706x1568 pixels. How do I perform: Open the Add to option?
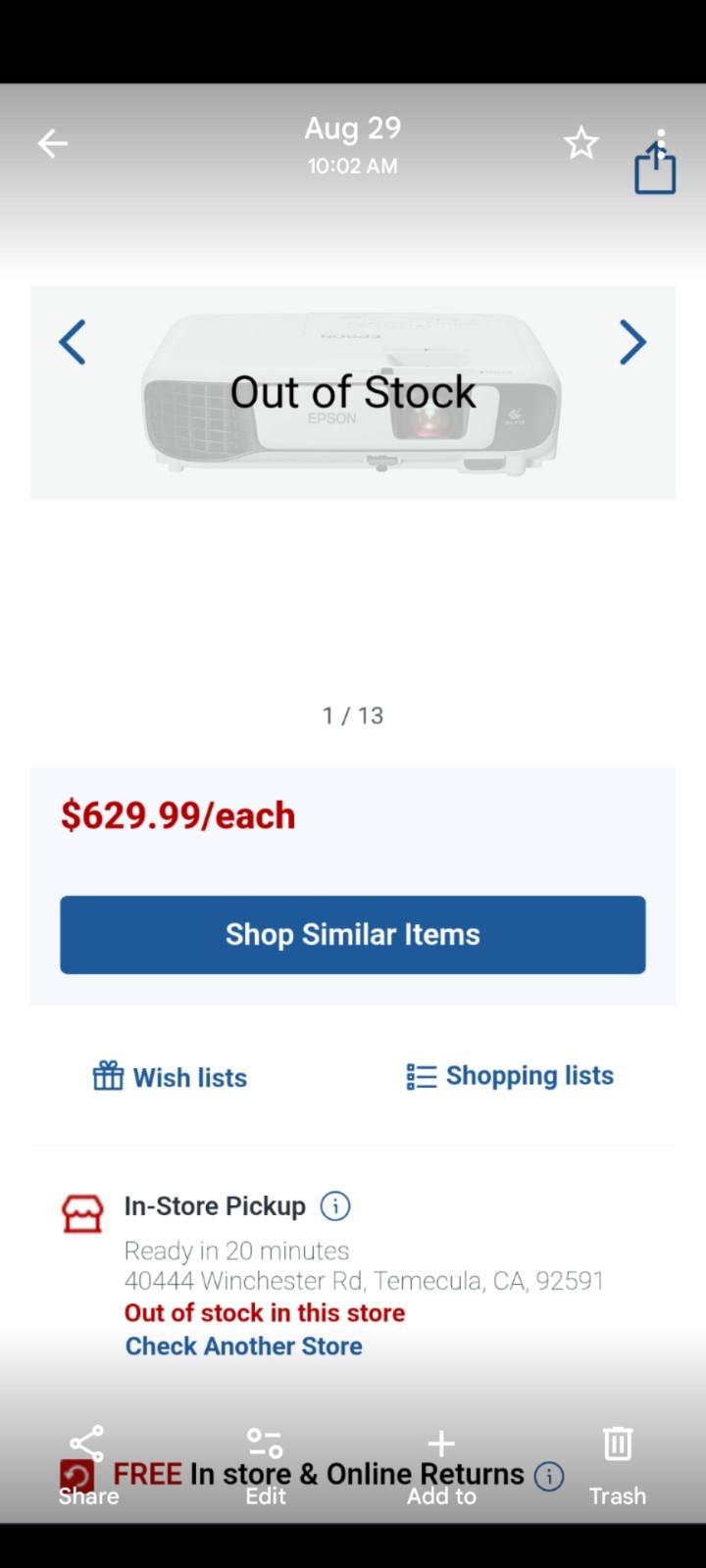[441, 1466]
